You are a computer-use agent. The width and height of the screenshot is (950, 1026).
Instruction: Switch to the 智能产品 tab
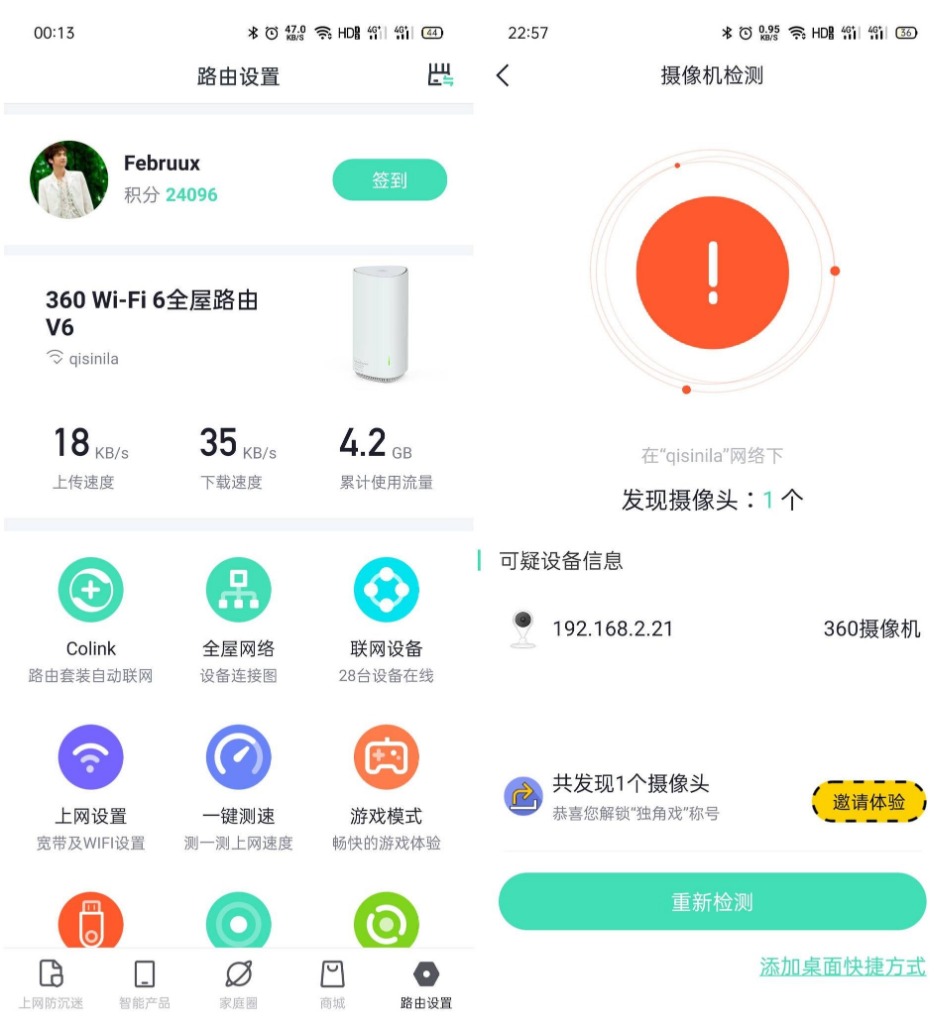pyautogui.click(x=142, y=983)
